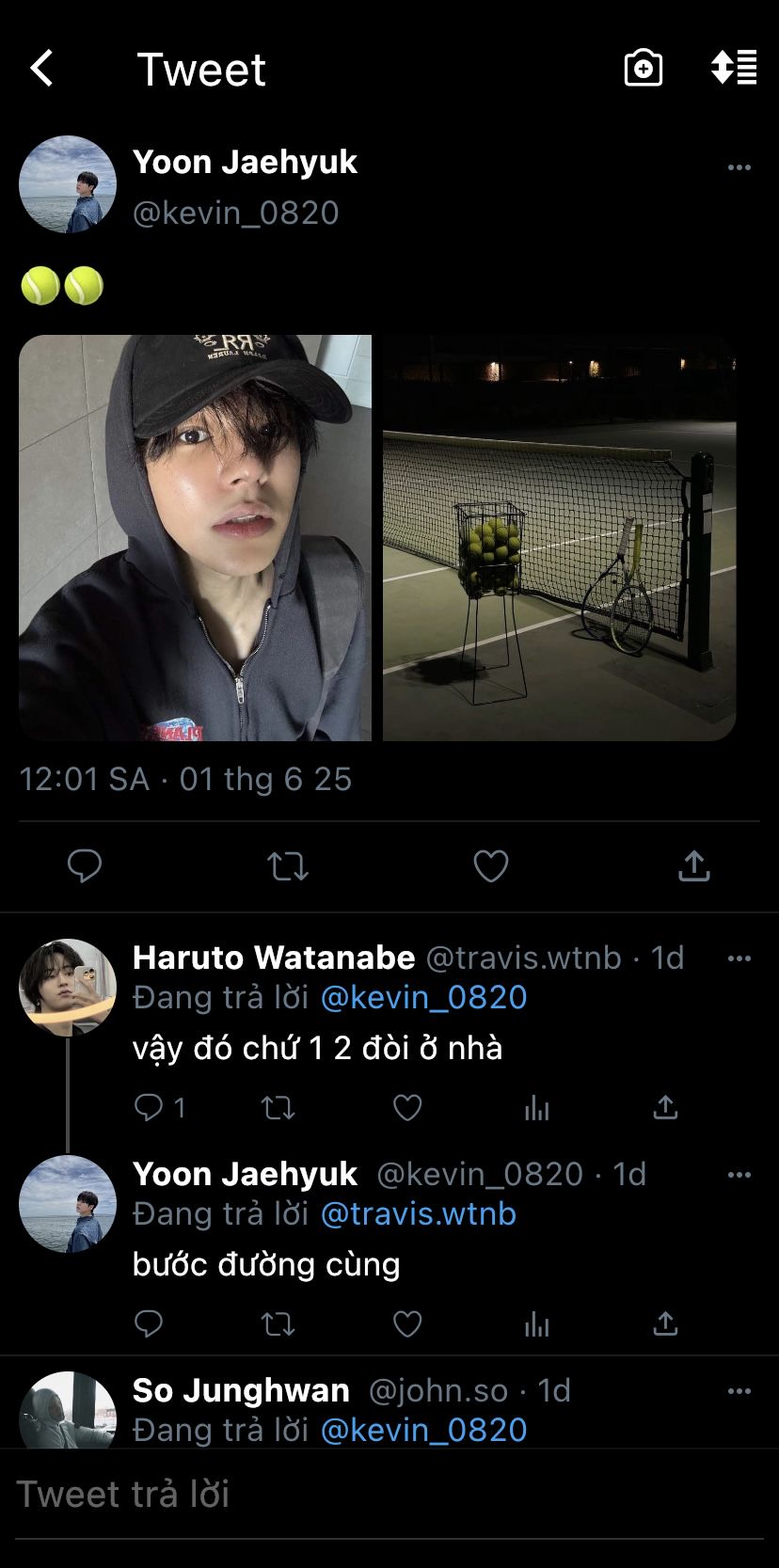
Task: Share the main tweet
Action: (693, 865)
